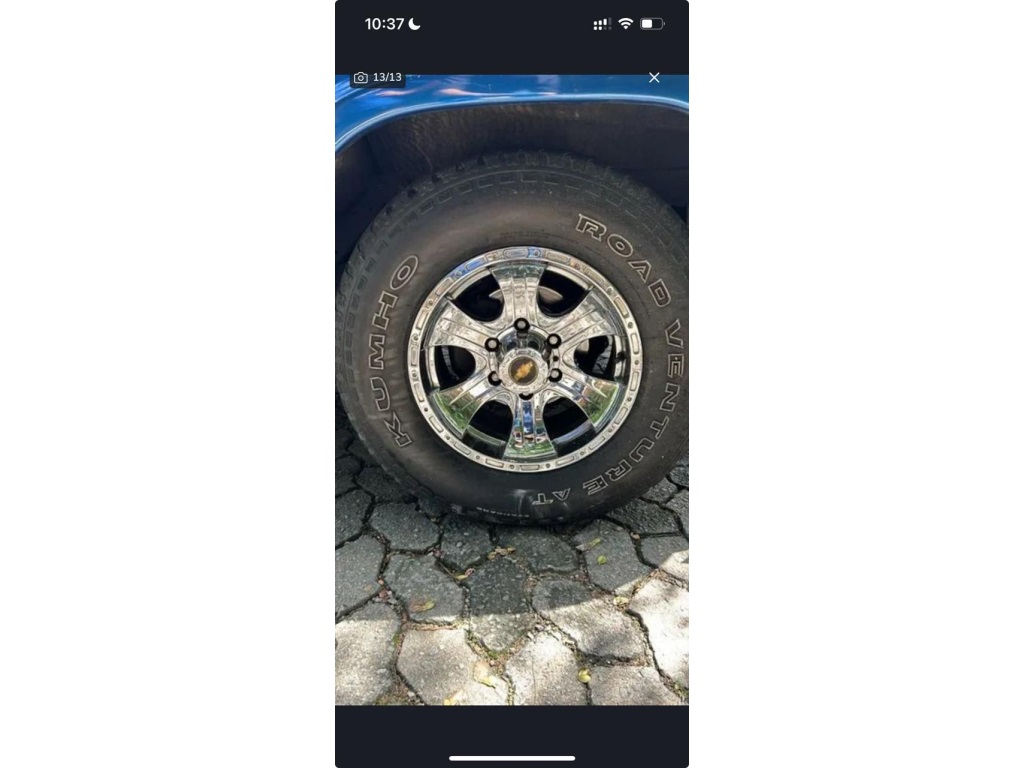
Task: Close the photo viewer
Action: (x=654, y=77)
